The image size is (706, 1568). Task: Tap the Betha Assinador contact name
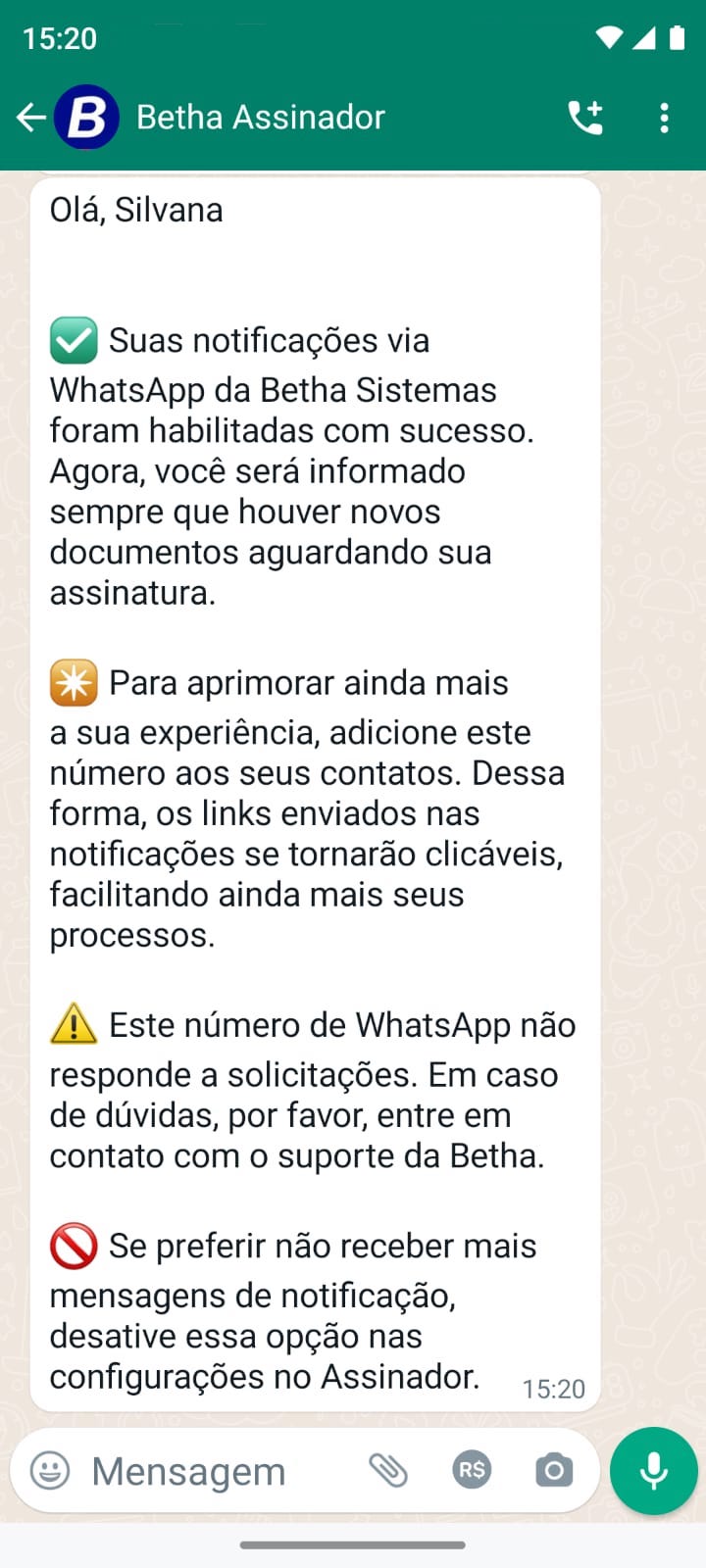pyautogui.click(x=260, y=117)
